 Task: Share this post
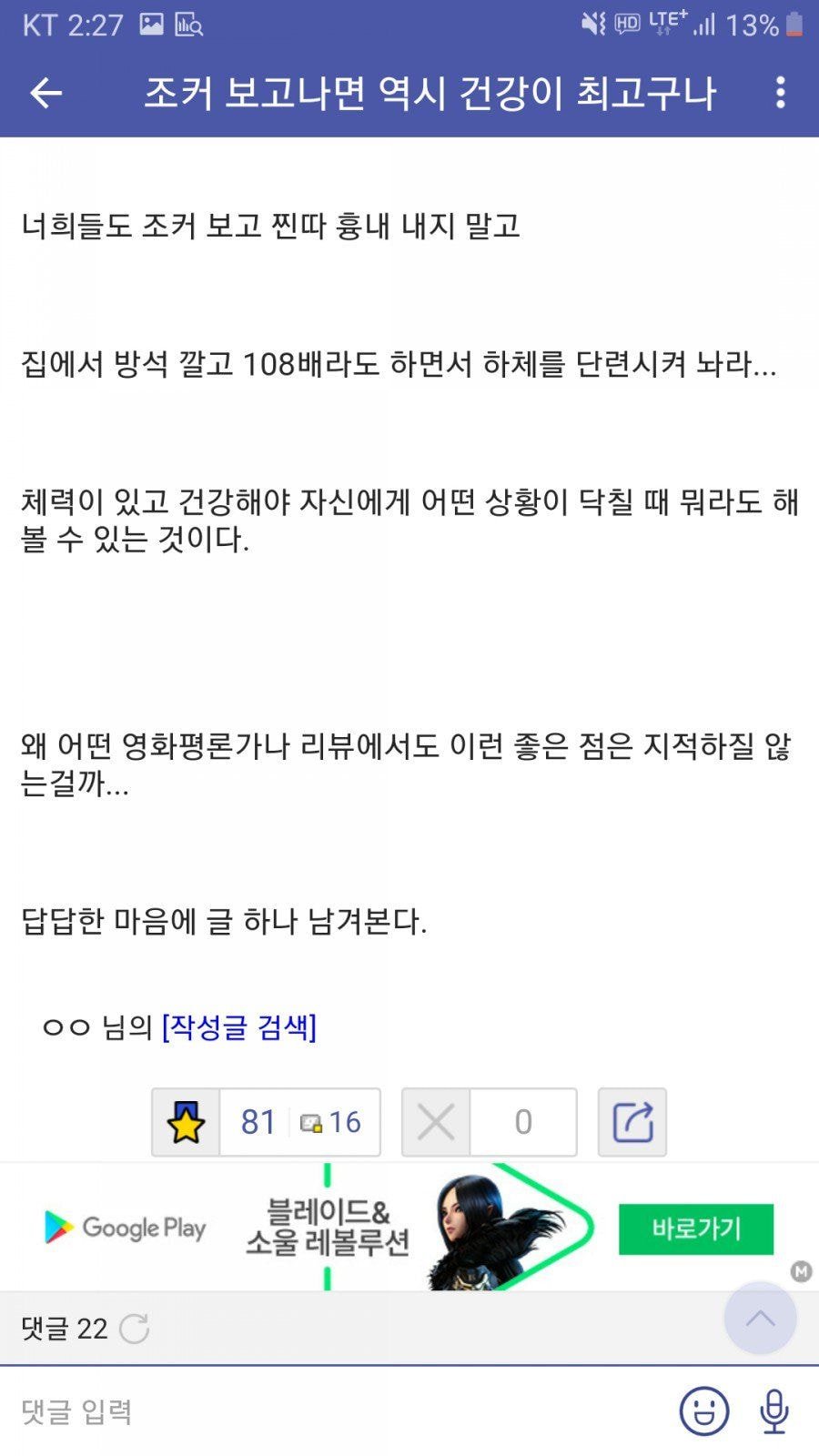point(632,1122)
